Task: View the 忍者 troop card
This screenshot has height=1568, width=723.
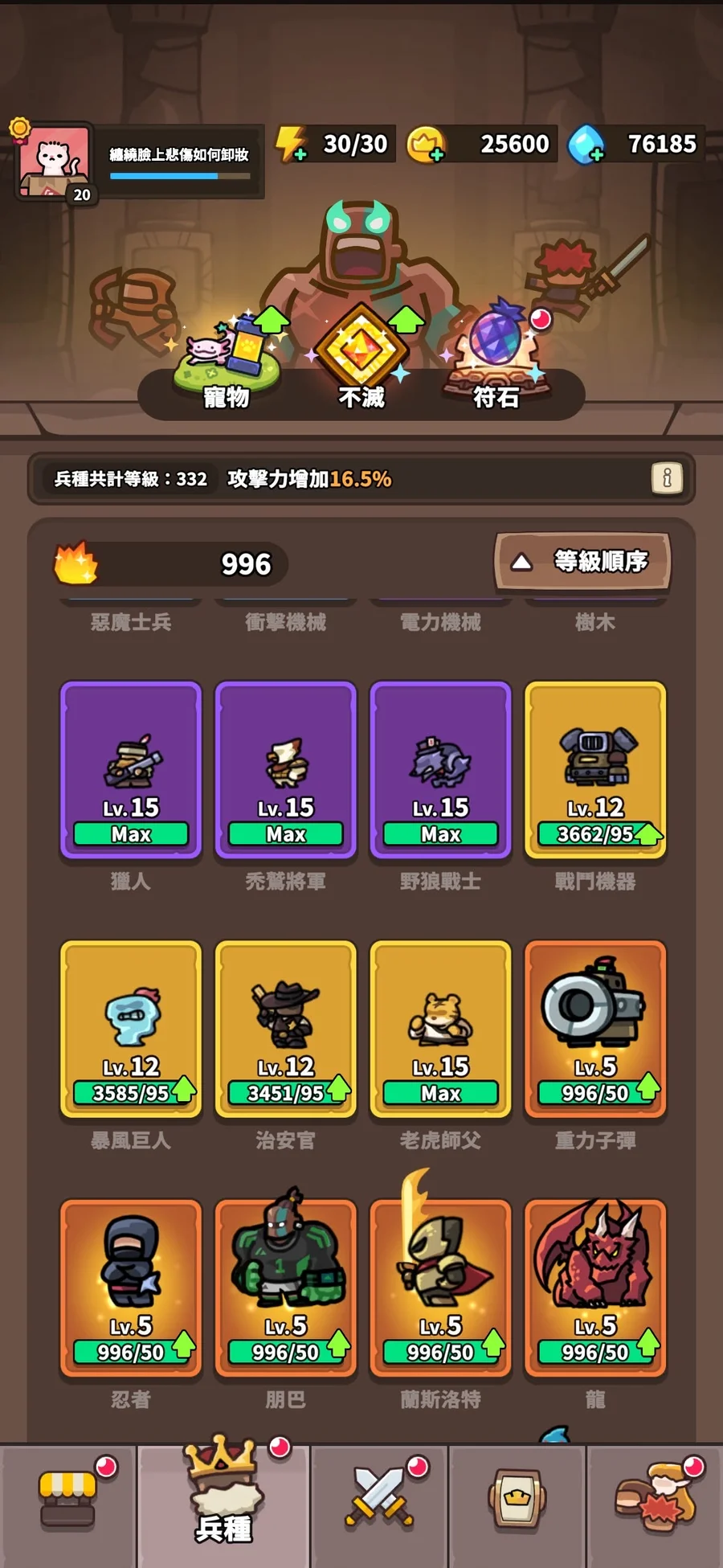Action: tap(131, 1288)
